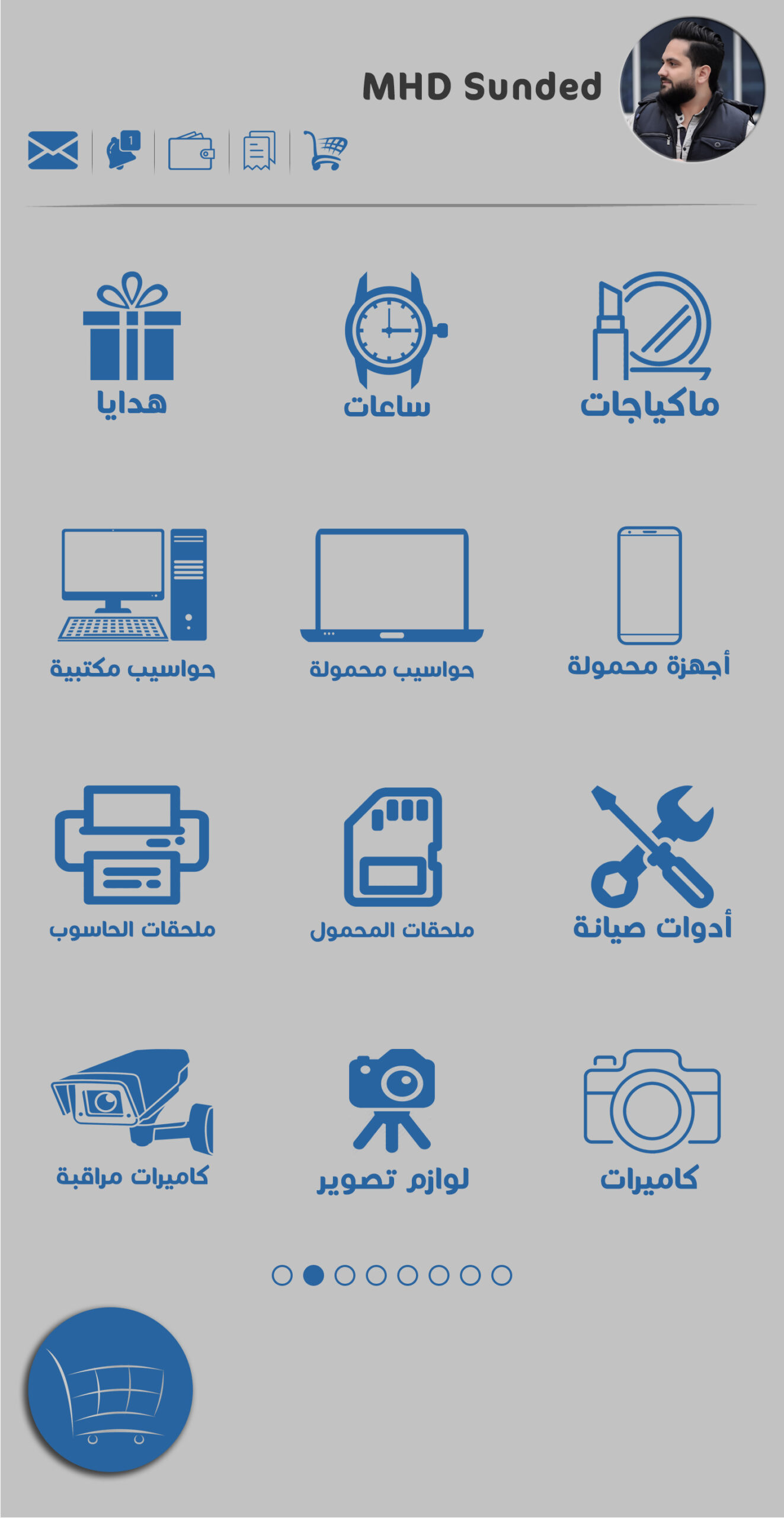The height and width of the screenshot is (1518, 784).
Task: Browse ملحقات الحاسوب computer accessories
Action: [x=132, y=860]
